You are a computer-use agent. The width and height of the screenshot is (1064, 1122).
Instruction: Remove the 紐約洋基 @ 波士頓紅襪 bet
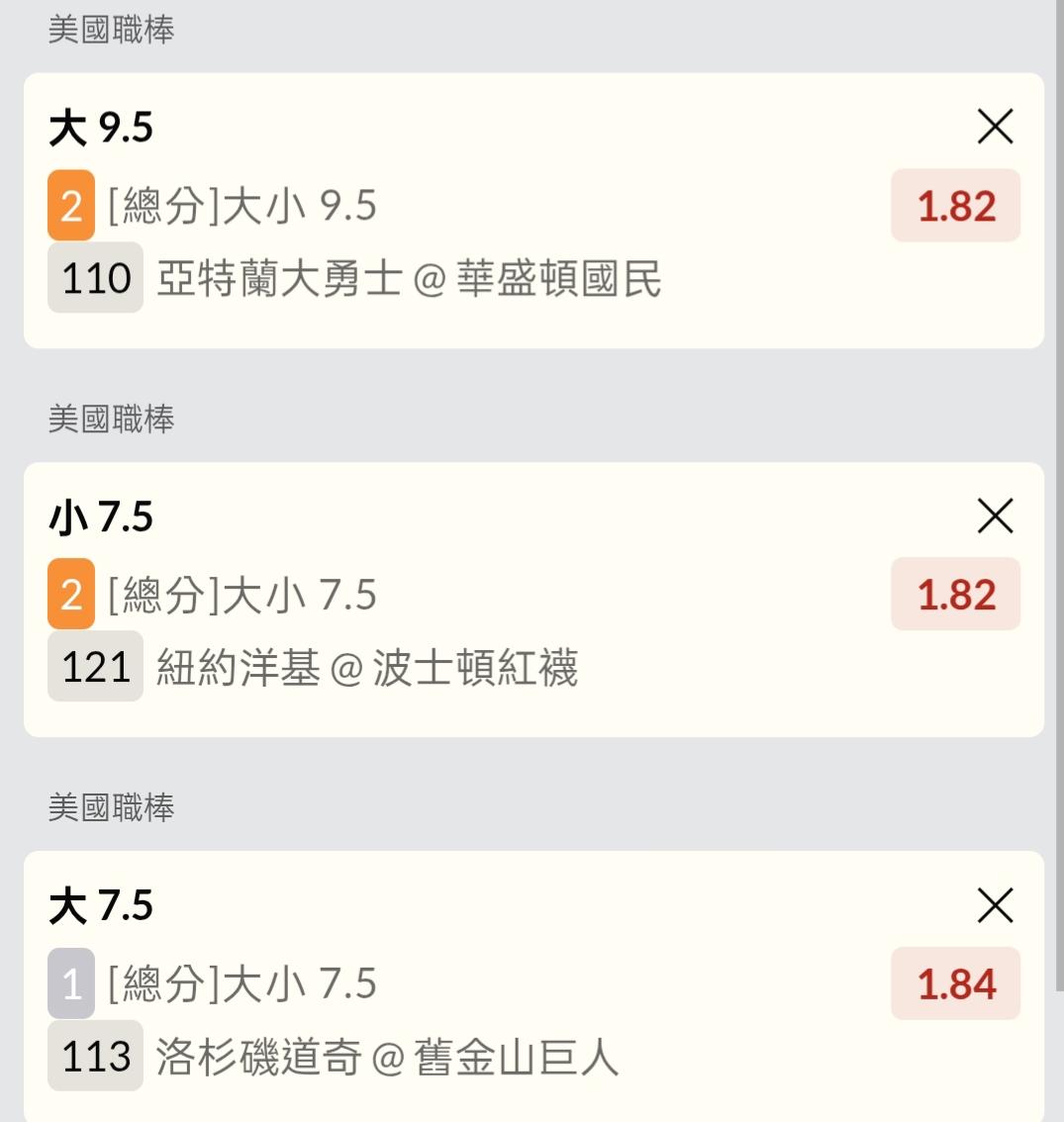[995, 515]
